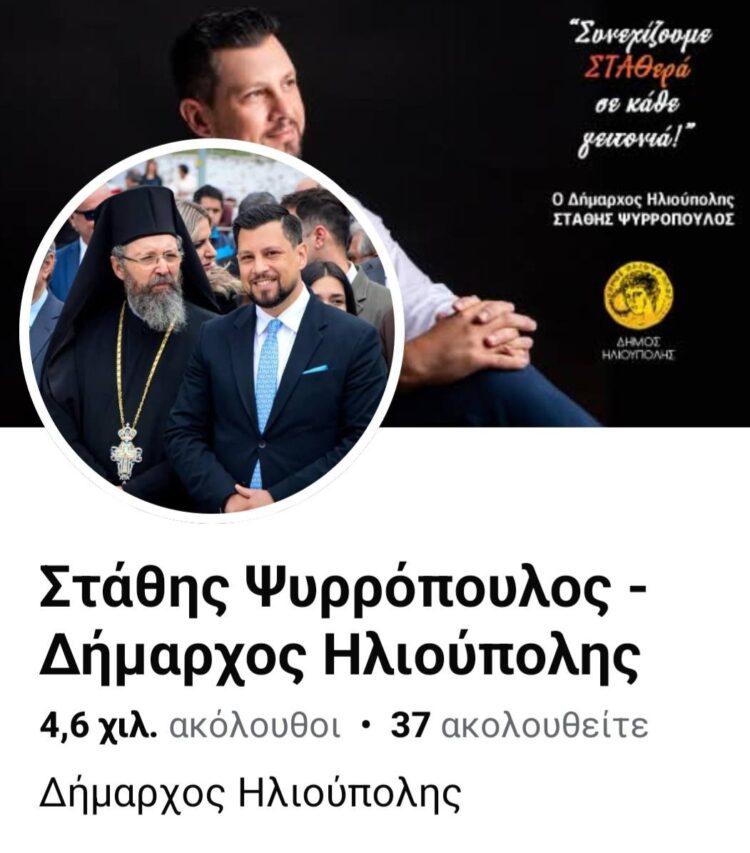Open the 4,6 χιλ. ακόλουθοι list

click(x=190, y=725)
